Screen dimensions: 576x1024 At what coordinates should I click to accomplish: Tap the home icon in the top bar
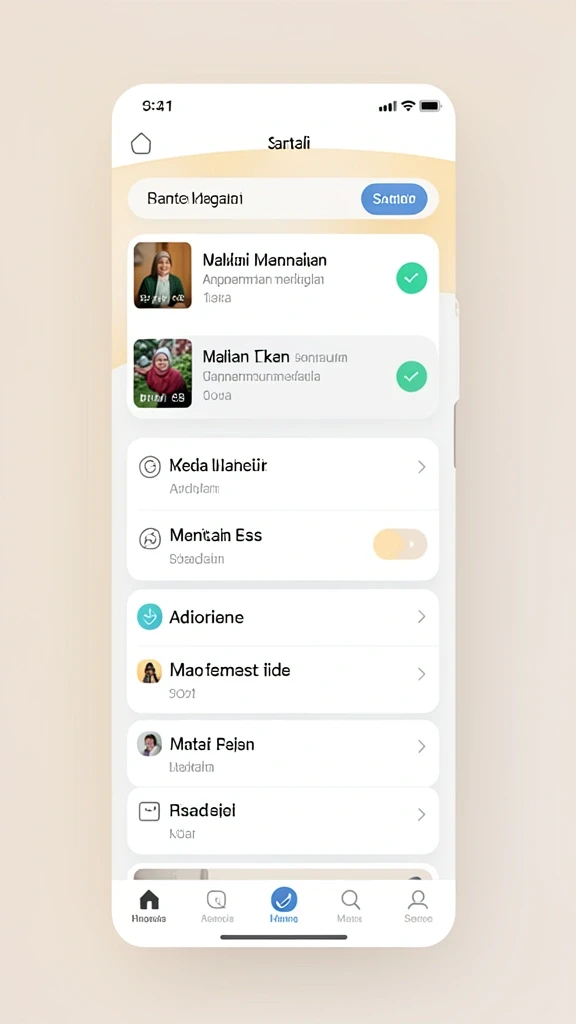click(141, 144)
